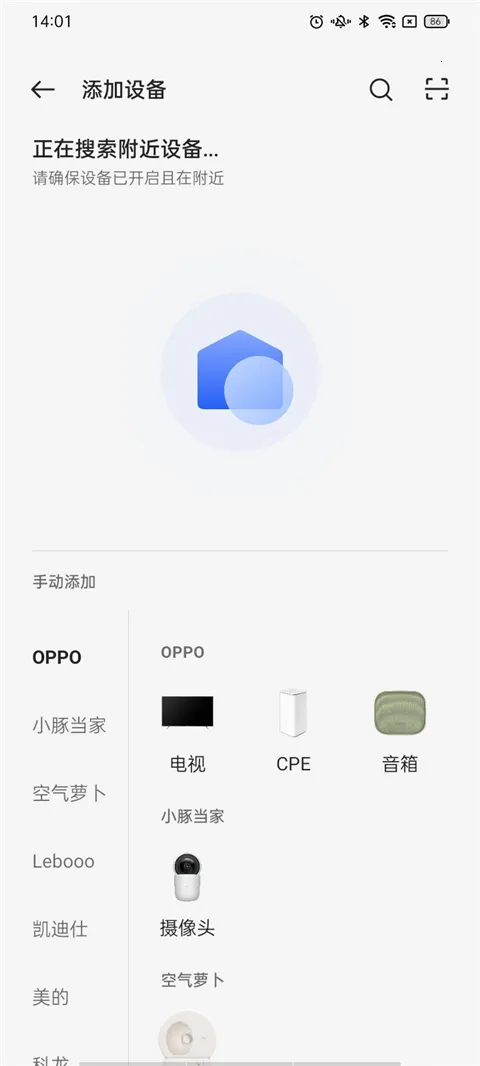The image size is (480, 1066).
Task: Go back from 添加设备 page
Action: (x=43, y=90)
